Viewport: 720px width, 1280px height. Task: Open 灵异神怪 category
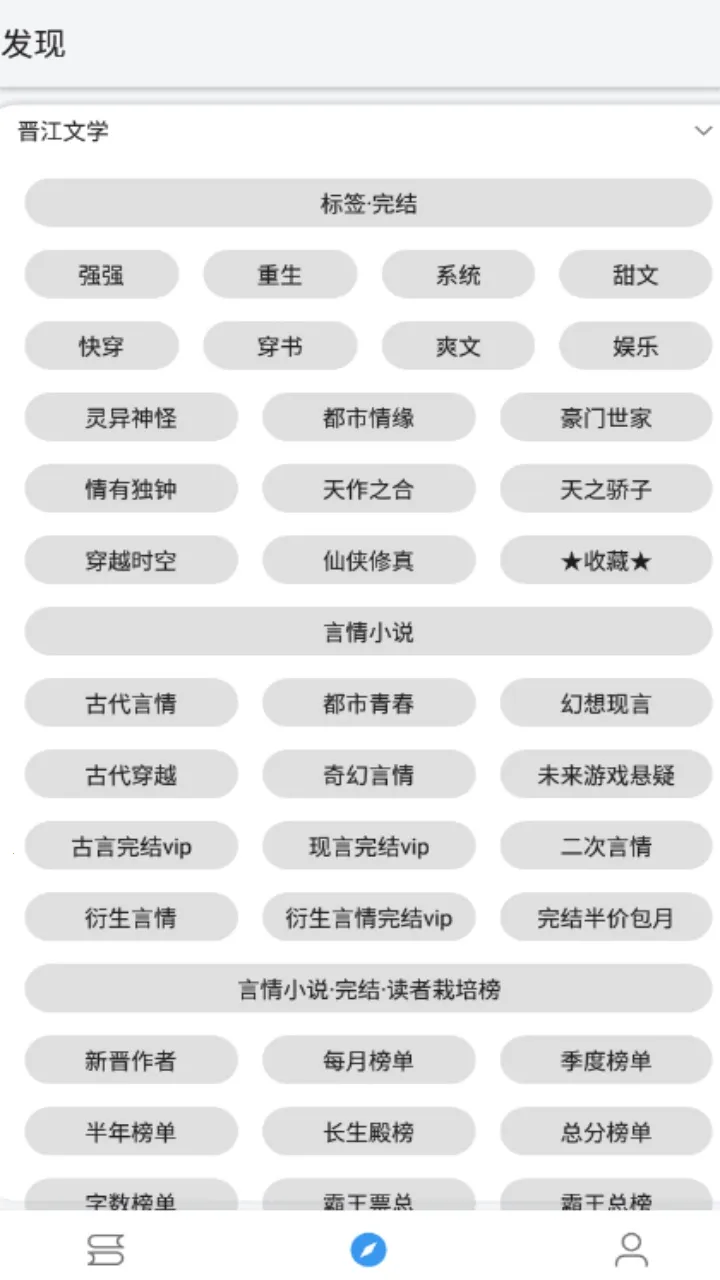[131, 418]
